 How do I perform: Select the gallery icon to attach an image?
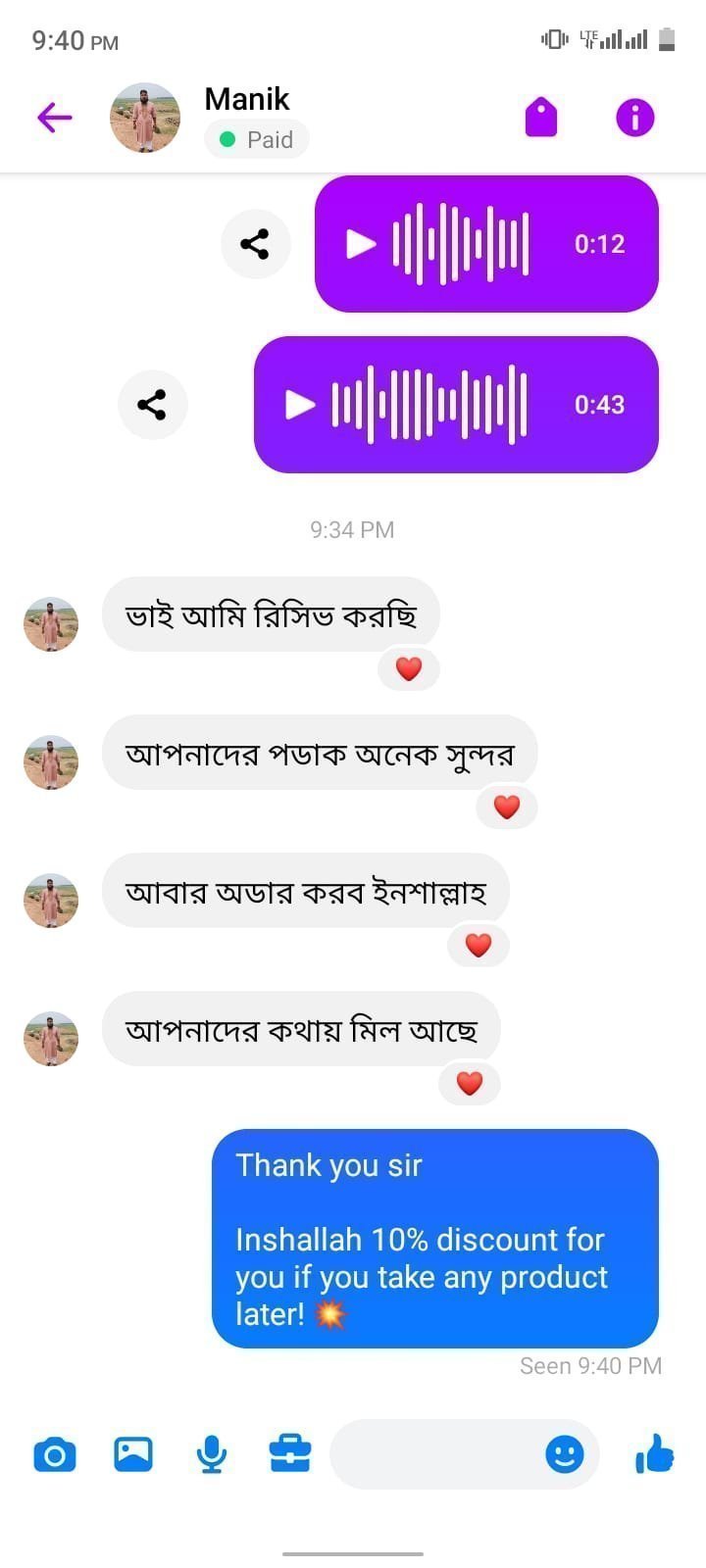[132, 1455]
